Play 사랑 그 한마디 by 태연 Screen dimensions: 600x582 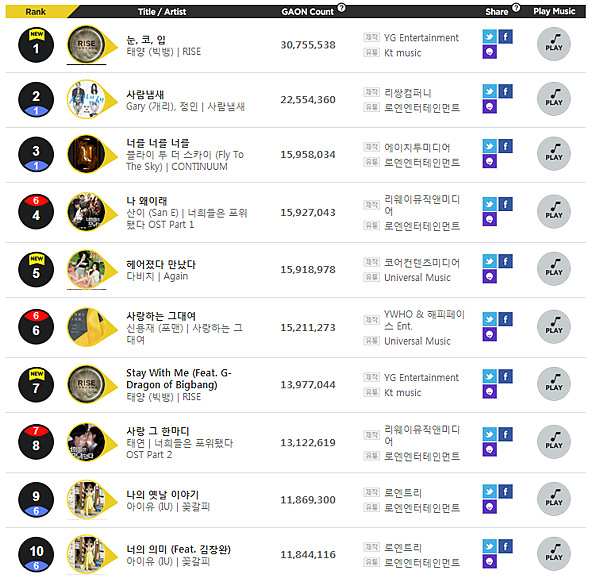(554, 440)
